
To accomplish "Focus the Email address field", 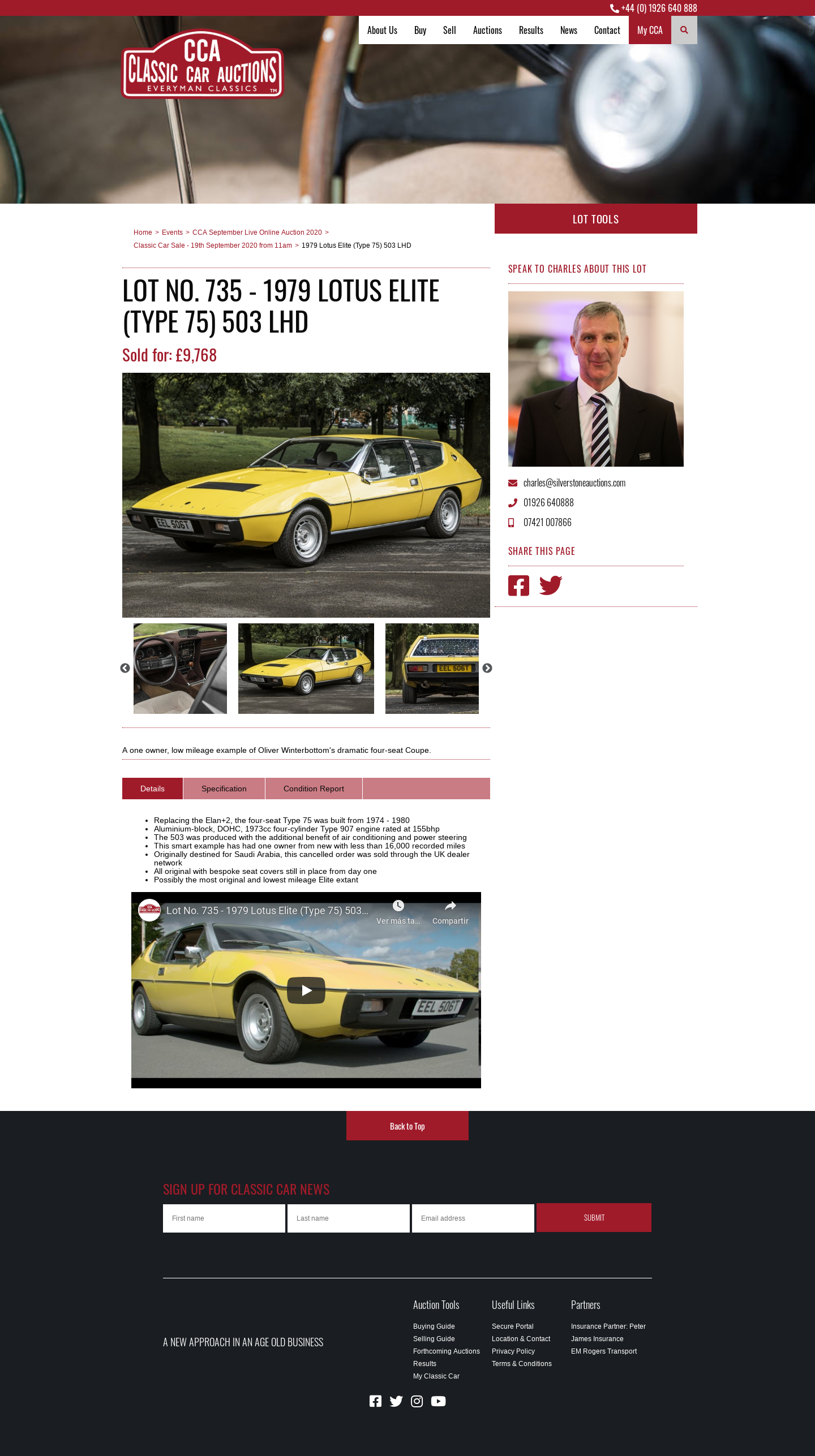I will [473, 1218].
